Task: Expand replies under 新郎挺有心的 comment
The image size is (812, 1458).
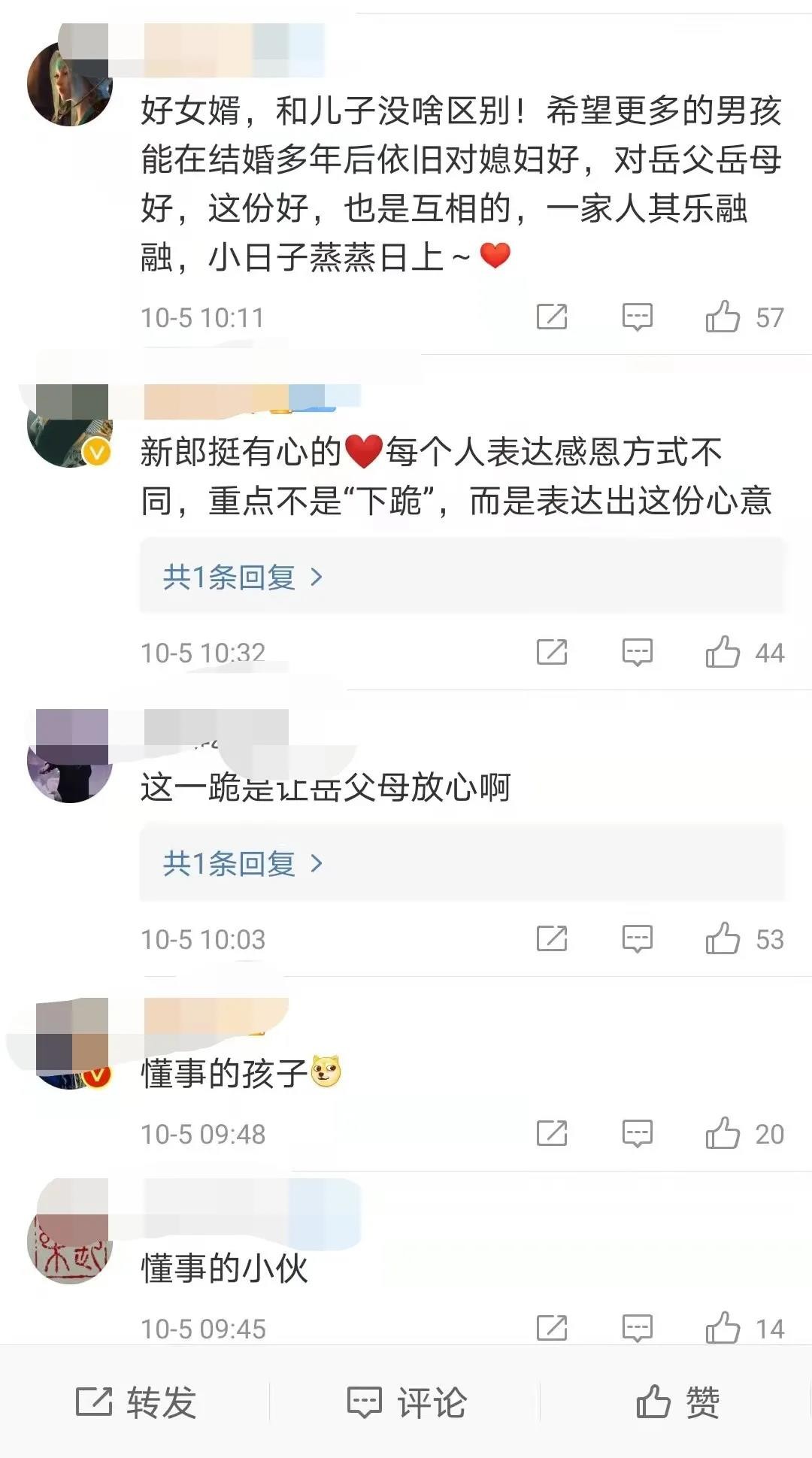Action: point(242,577)
